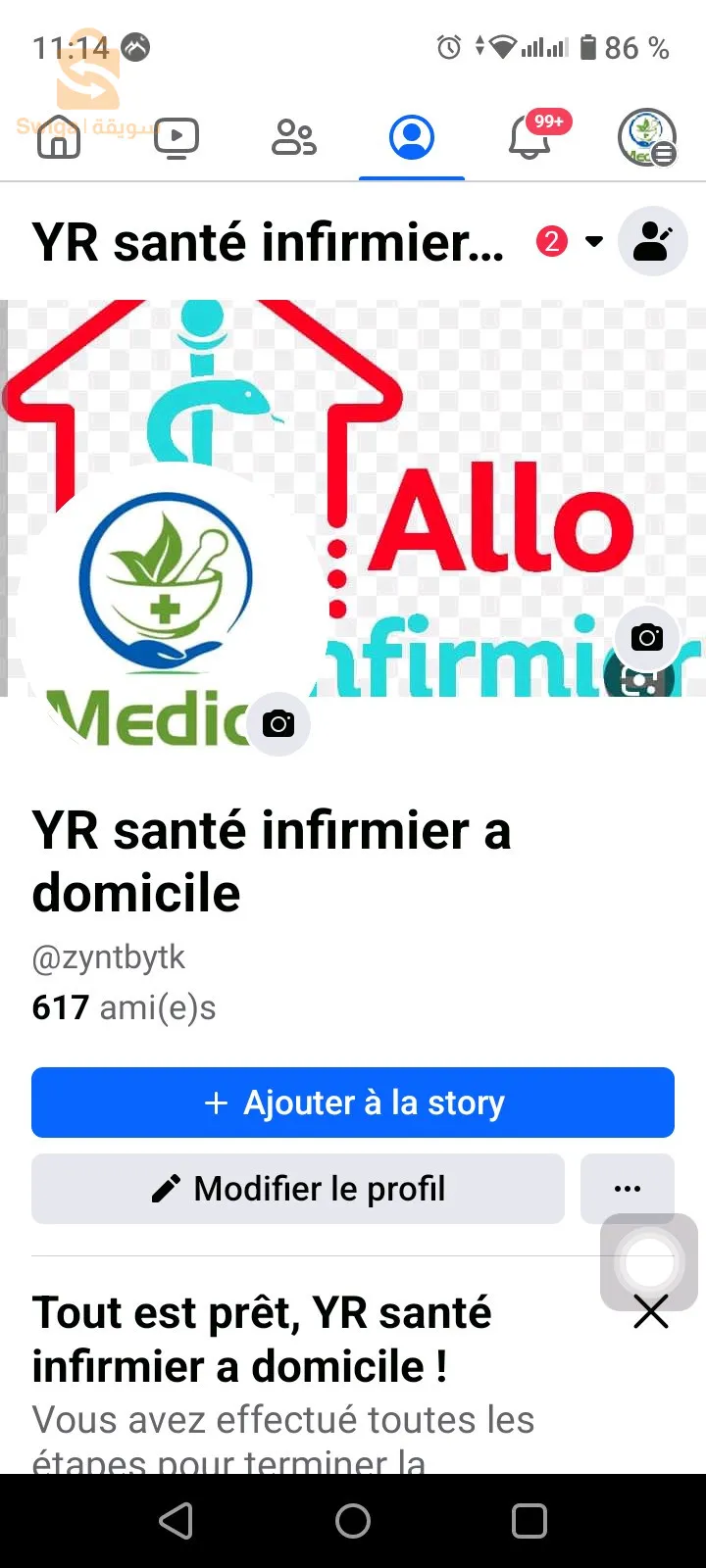Expand the profile switcher dropdown arrow
The image size is (706, 1568).
(594, 241)
